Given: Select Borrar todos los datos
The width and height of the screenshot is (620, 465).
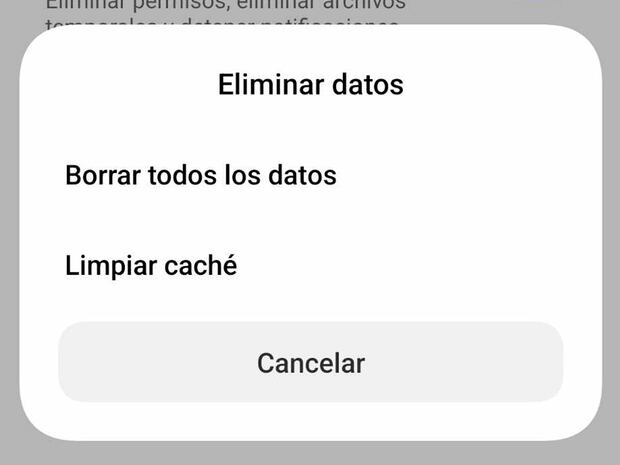Looking at the screenshot, I should [200, 176].
